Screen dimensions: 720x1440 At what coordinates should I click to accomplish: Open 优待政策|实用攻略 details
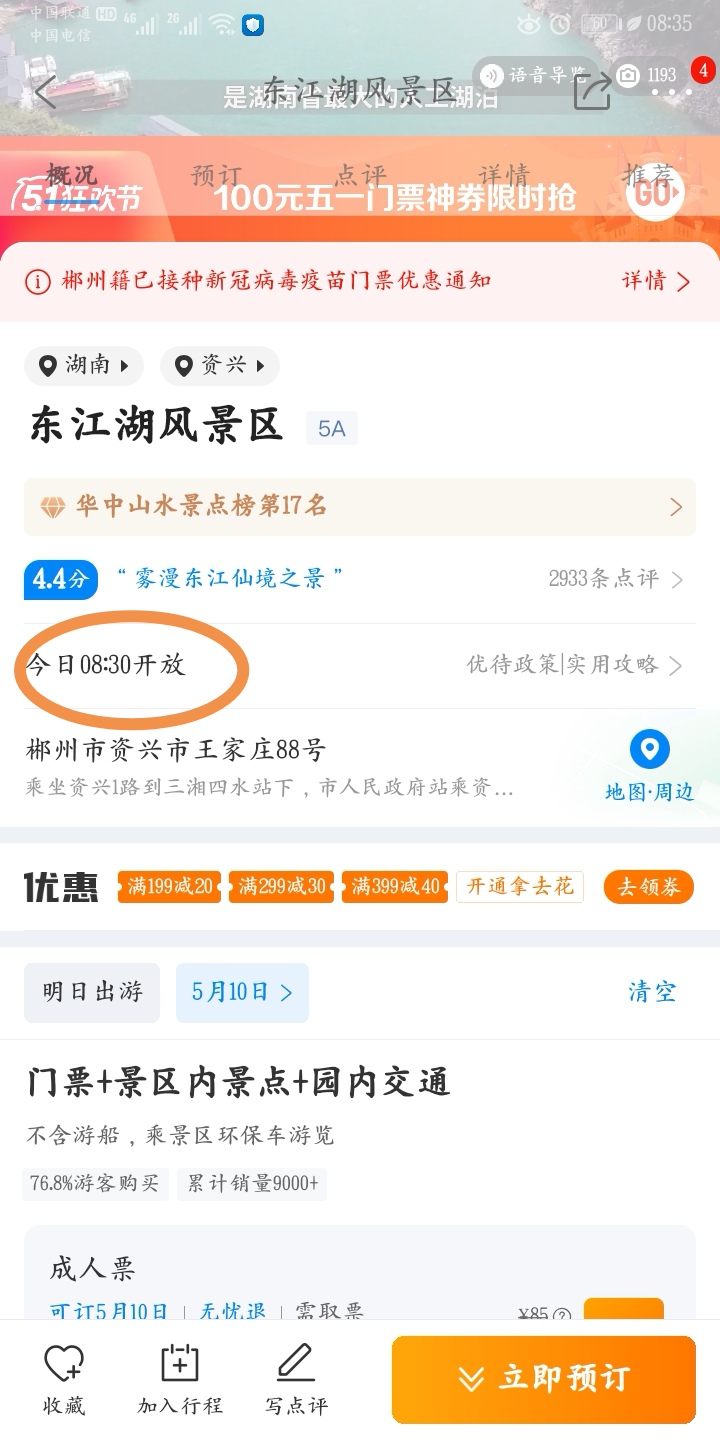coord(575,665)
